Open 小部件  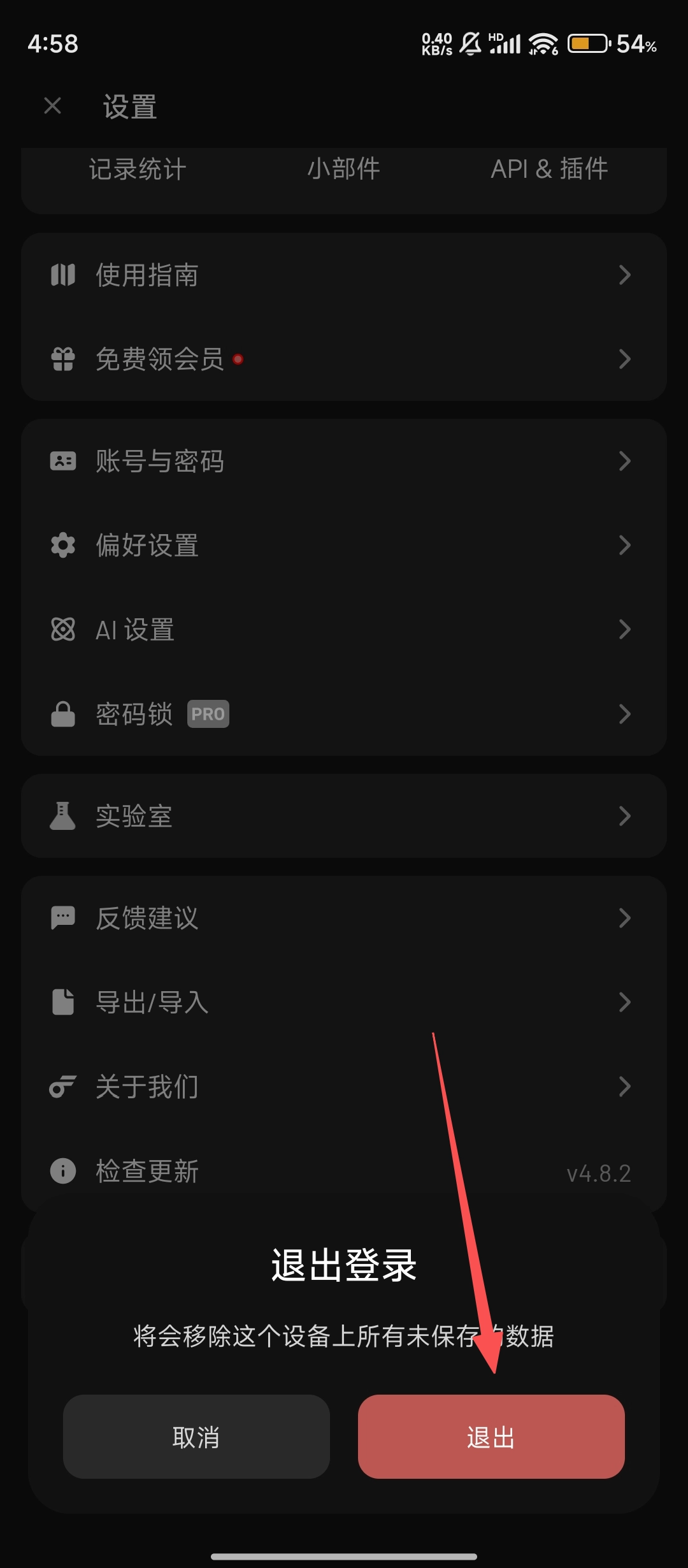coord(344,170)
